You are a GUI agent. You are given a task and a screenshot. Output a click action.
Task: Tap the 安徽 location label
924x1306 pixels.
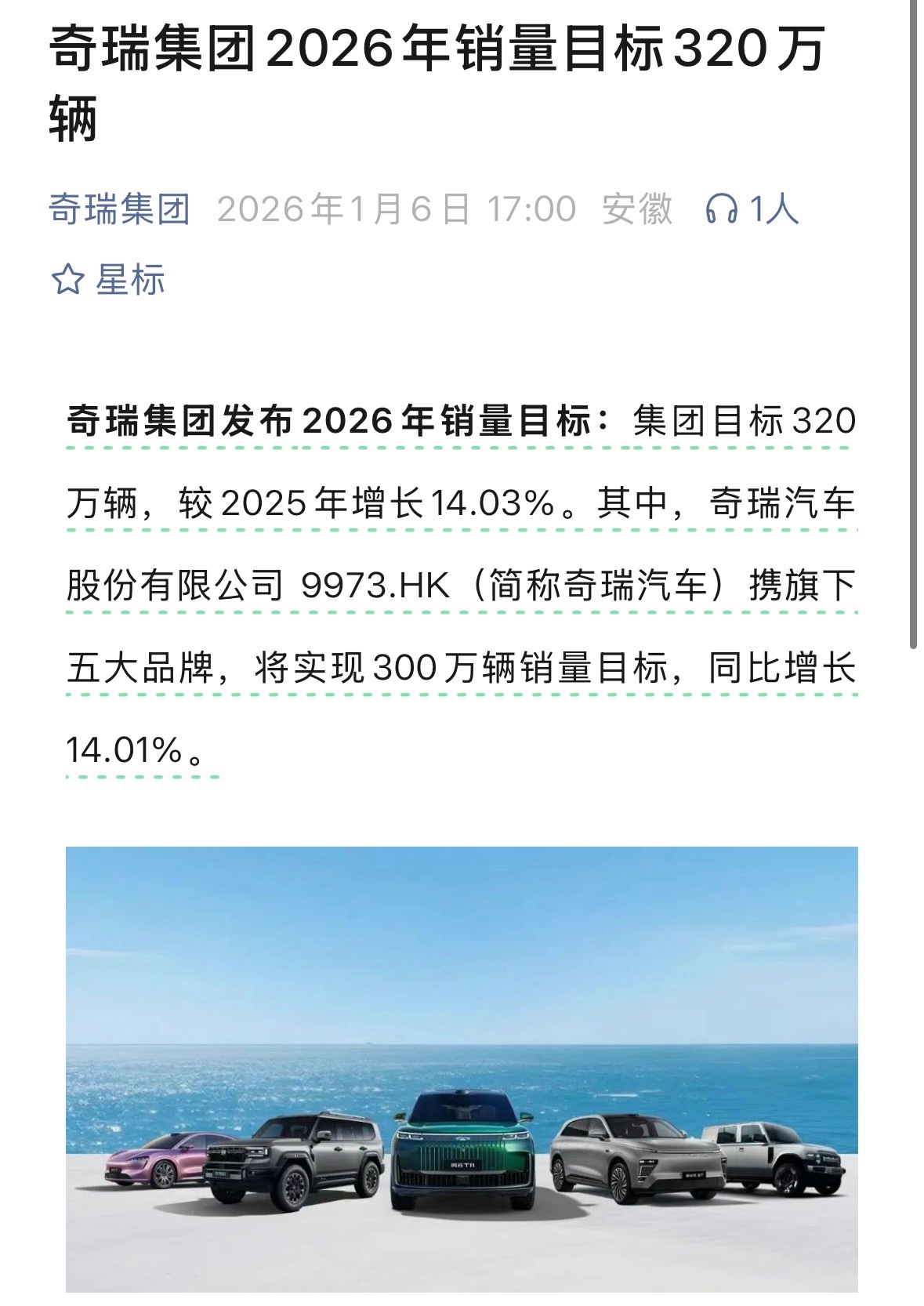pos(640,210)
